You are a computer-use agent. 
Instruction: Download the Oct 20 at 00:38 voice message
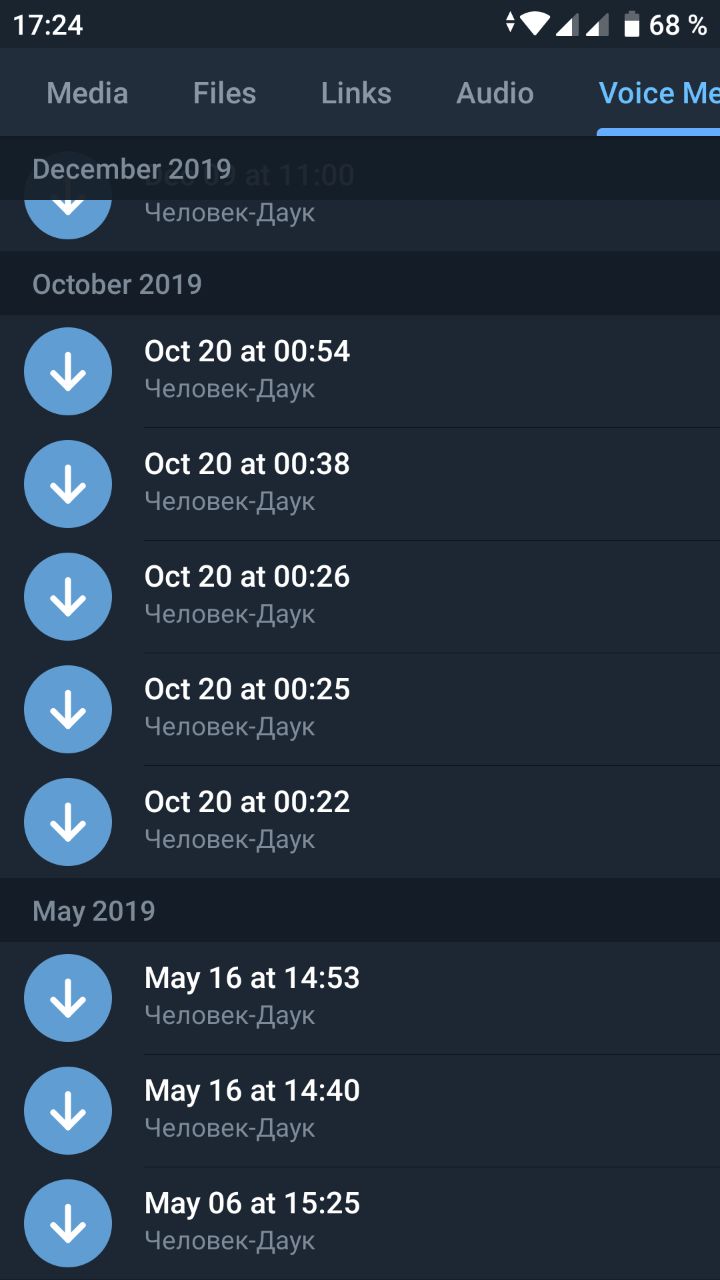[68, 484]
